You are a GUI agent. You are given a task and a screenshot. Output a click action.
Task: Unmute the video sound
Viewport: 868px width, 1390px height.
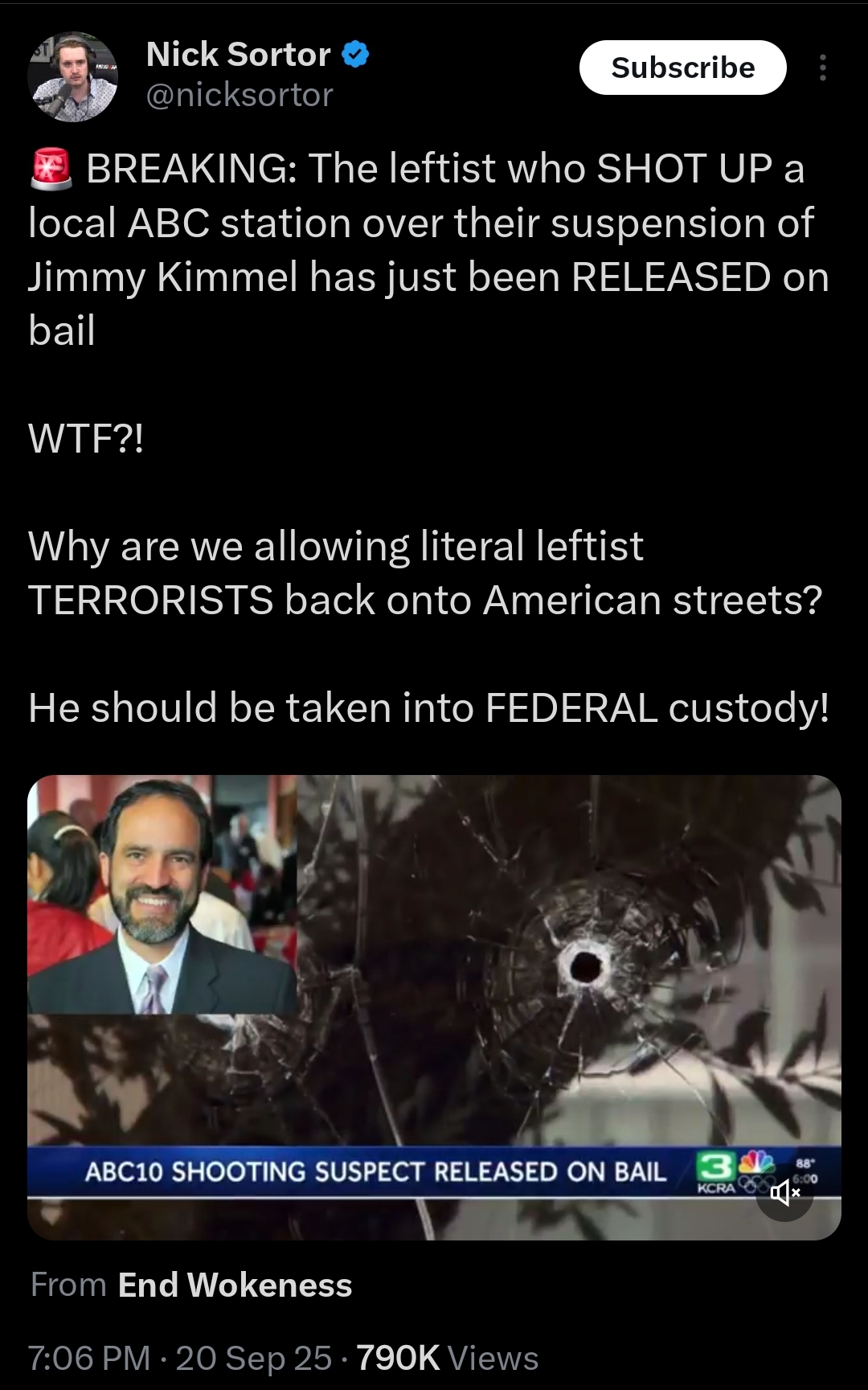tap(785, 1193)
